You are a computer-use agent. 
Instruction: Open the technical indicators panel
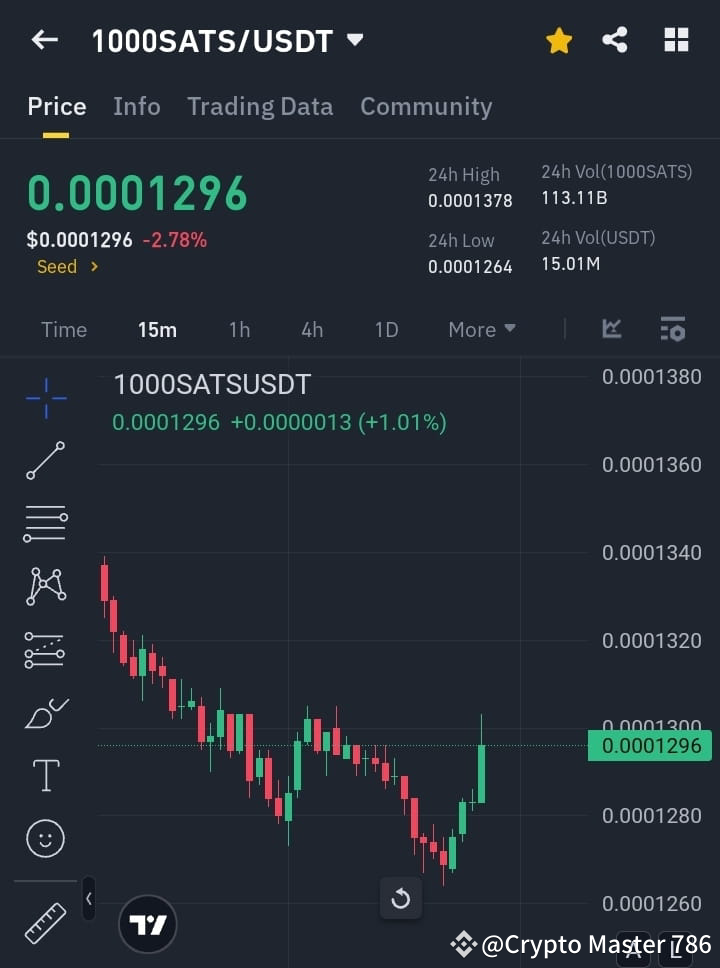point(672,328)
